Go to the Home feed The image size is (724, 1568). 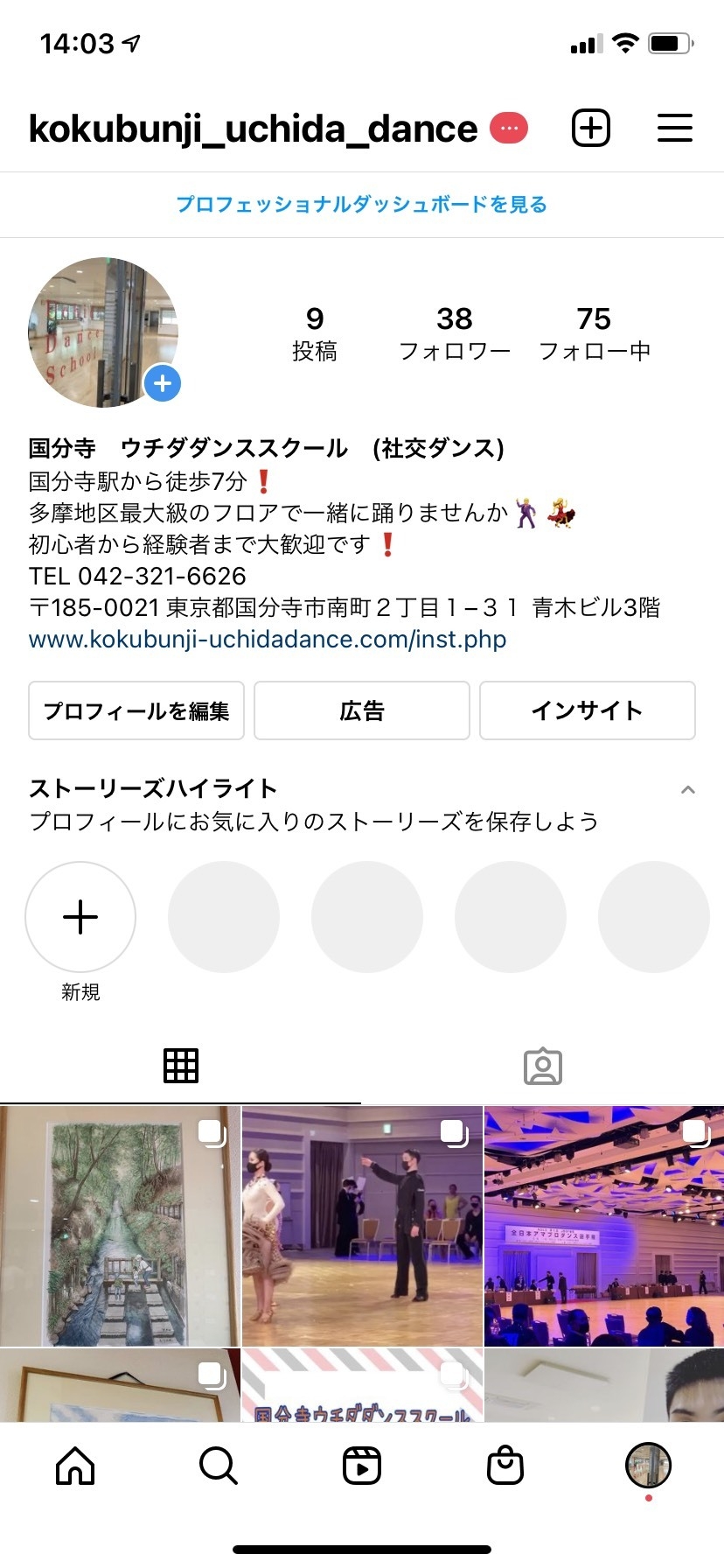75,1466
